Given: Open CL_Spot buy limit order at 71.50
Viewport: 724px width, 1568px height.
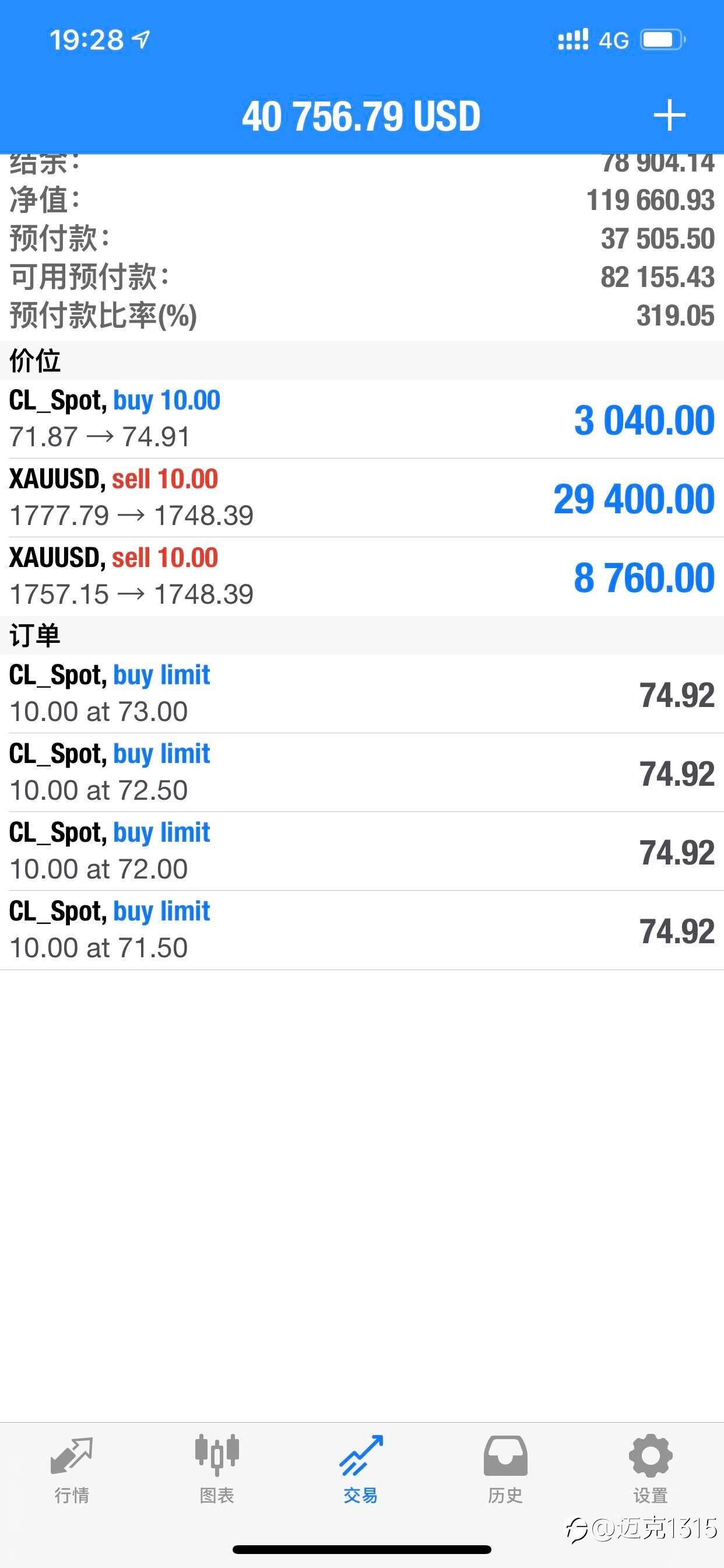Looking at the screenshot, I should 362,930.
